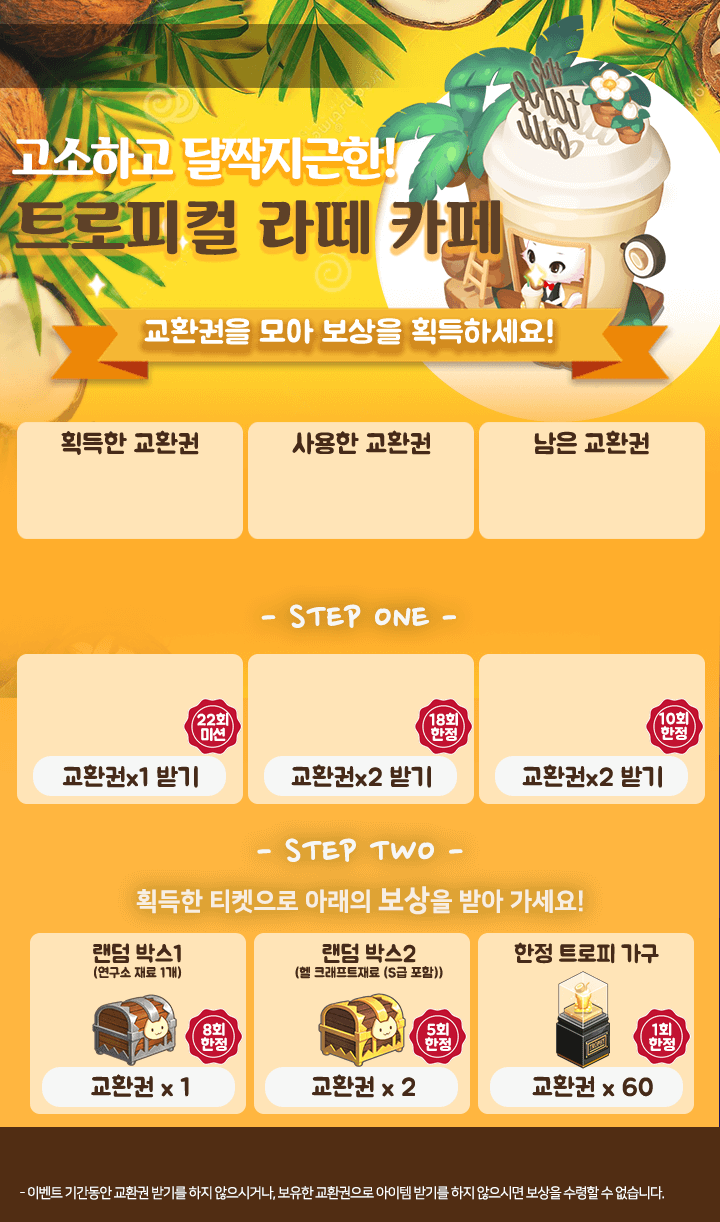Redeem 교환권 x 60 for 한정 트로피 가구

click(585, 1087)
